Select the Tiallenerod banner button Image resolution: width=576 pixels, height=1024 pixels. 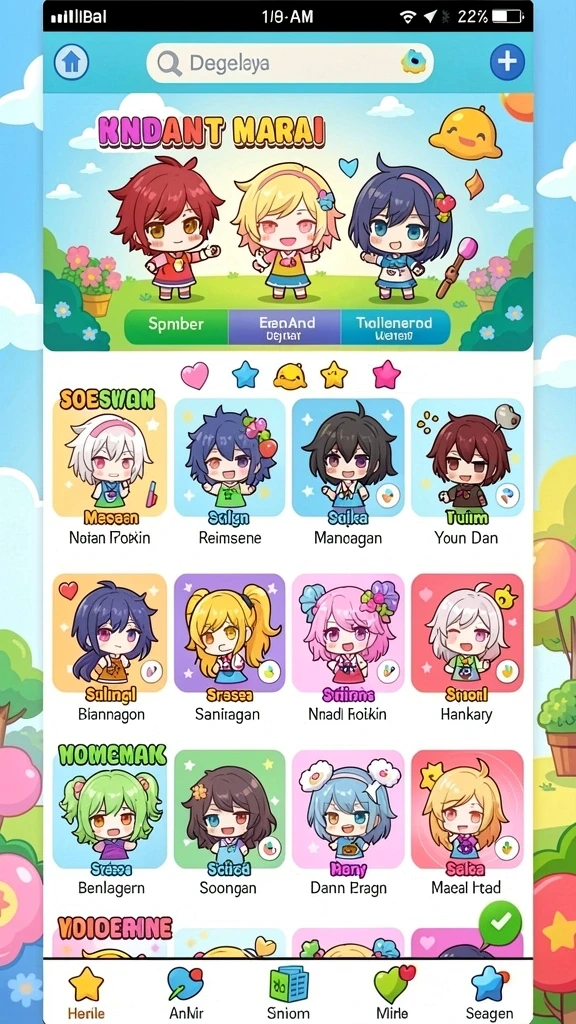pyautogui.click(x=396, y=327)
